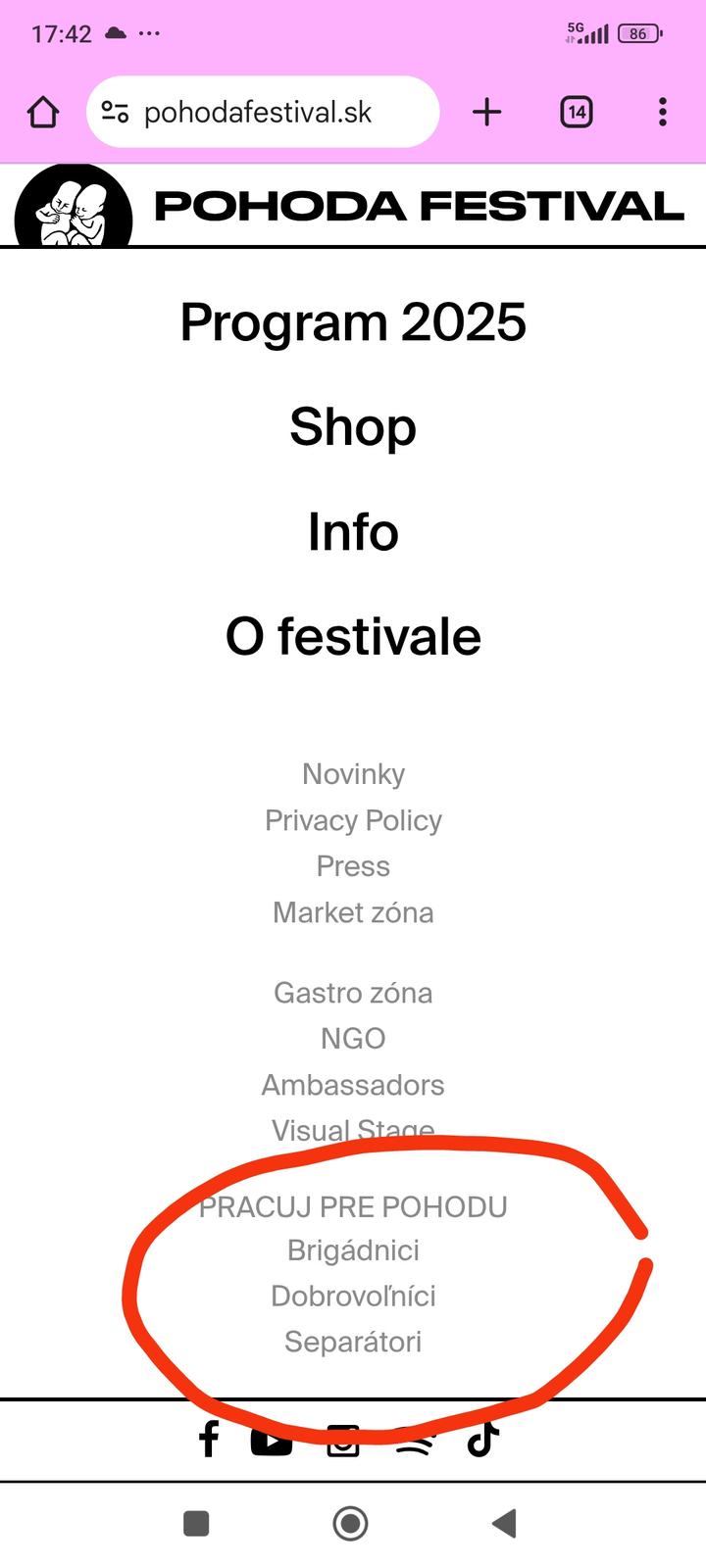Open the browser overflow menu

click(663, 113)
